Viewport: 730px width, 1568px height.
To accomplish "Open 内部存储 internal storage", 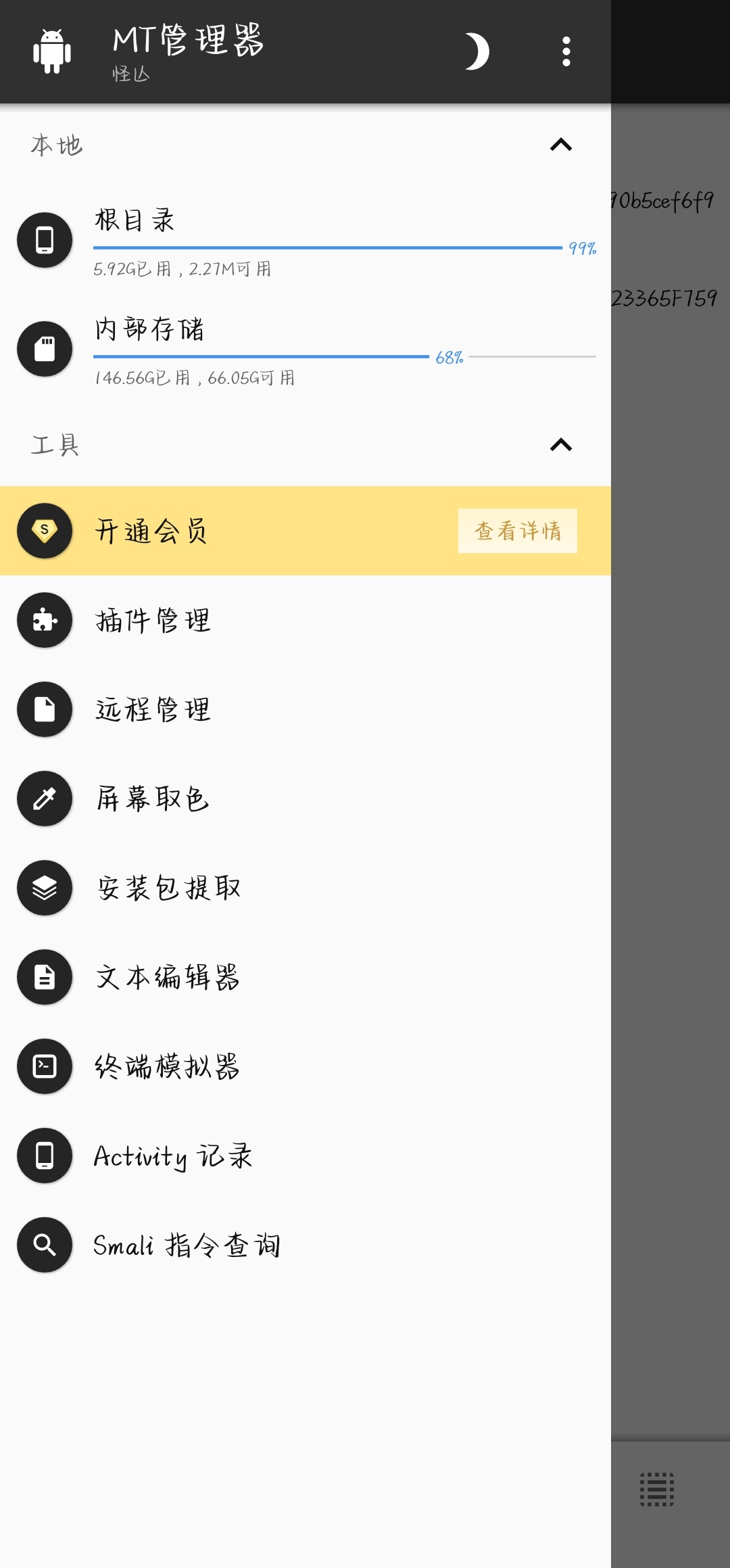I will click(x=306, y=350).
